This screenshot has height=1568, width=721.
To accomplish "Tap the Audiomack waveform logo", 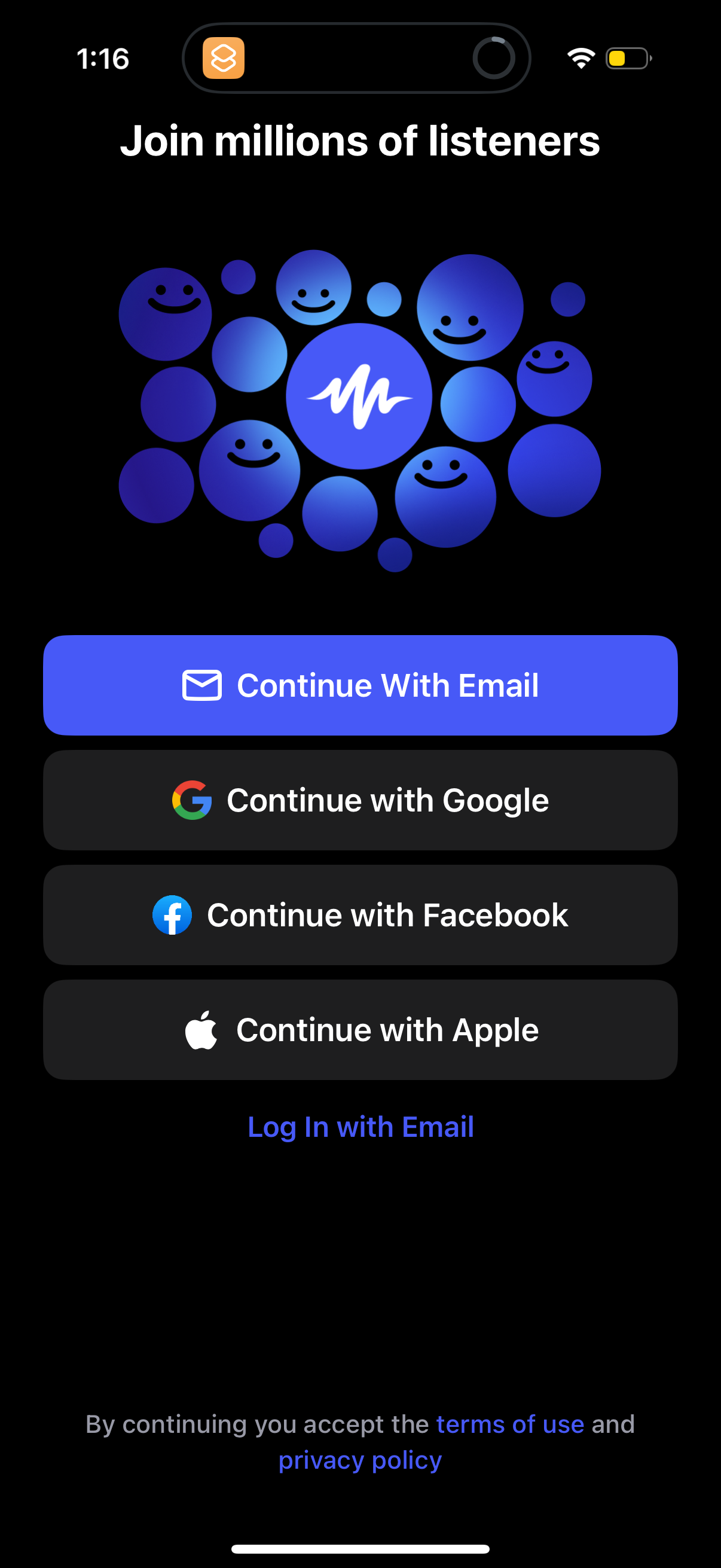I will (360, 396).
